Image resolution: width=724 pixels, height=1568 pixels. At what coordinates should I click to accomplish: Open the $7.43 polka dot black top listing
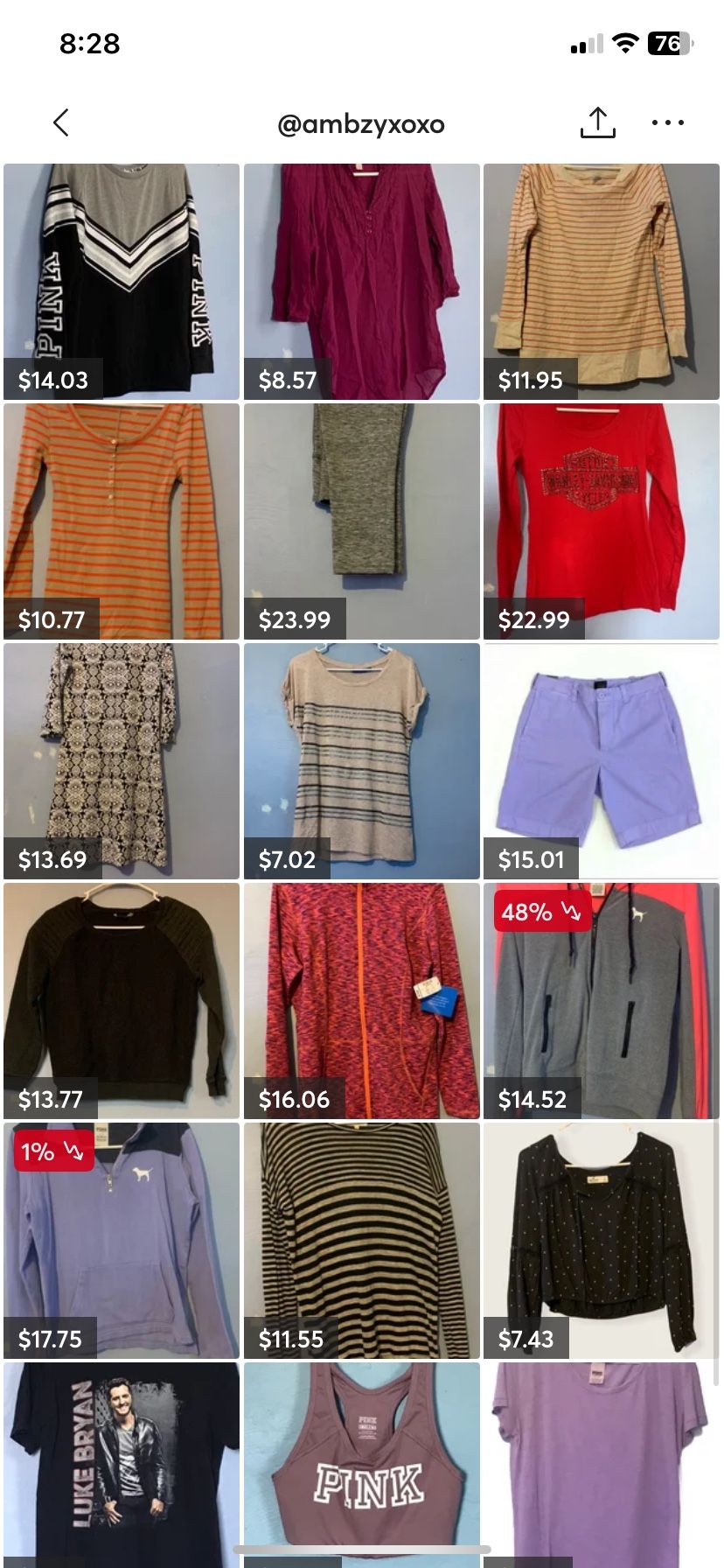(601, 1242)
